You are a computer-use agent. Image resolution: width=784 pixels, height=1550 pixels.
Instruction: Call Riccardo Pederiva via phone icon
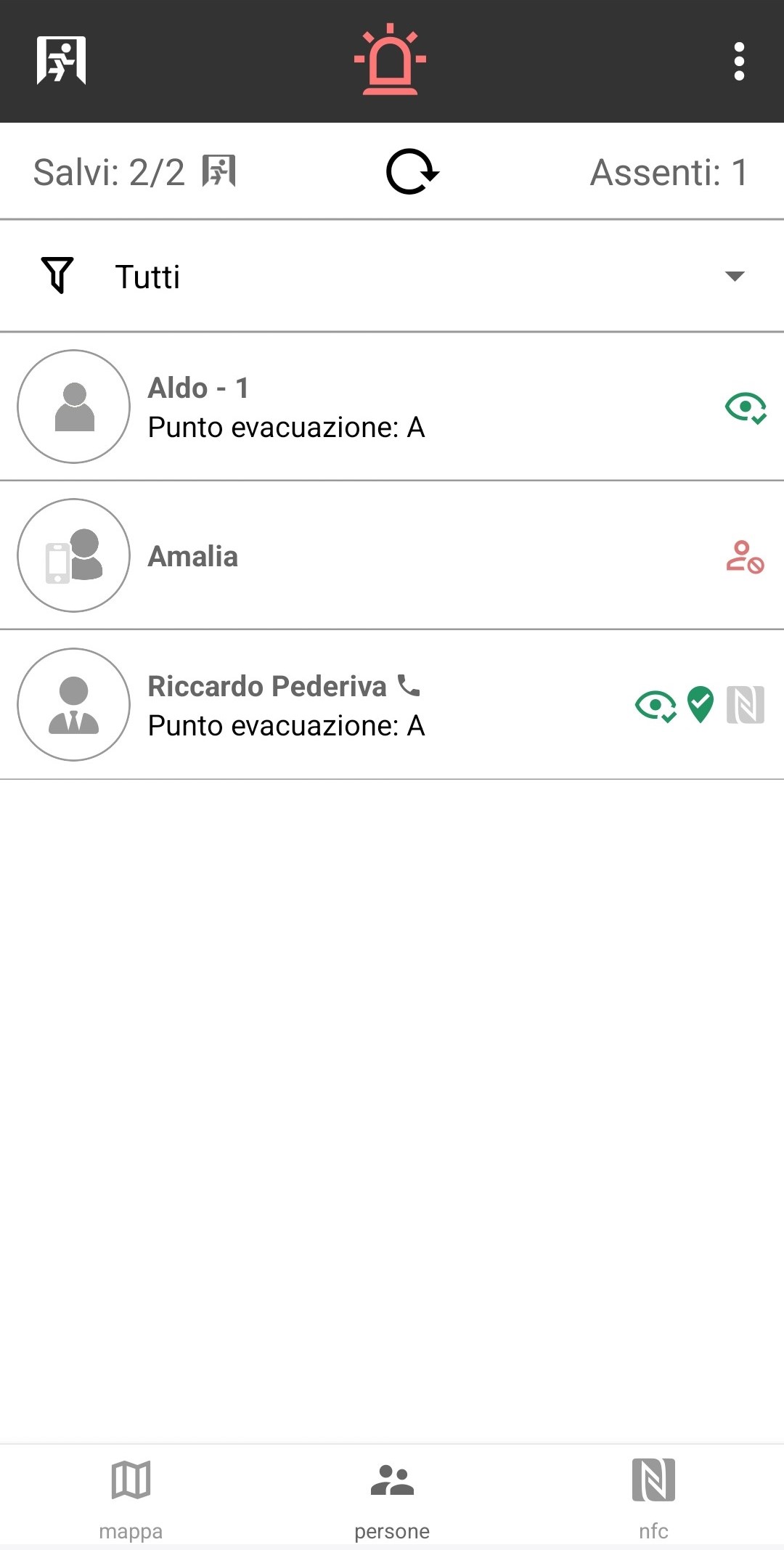click(409, 685)
